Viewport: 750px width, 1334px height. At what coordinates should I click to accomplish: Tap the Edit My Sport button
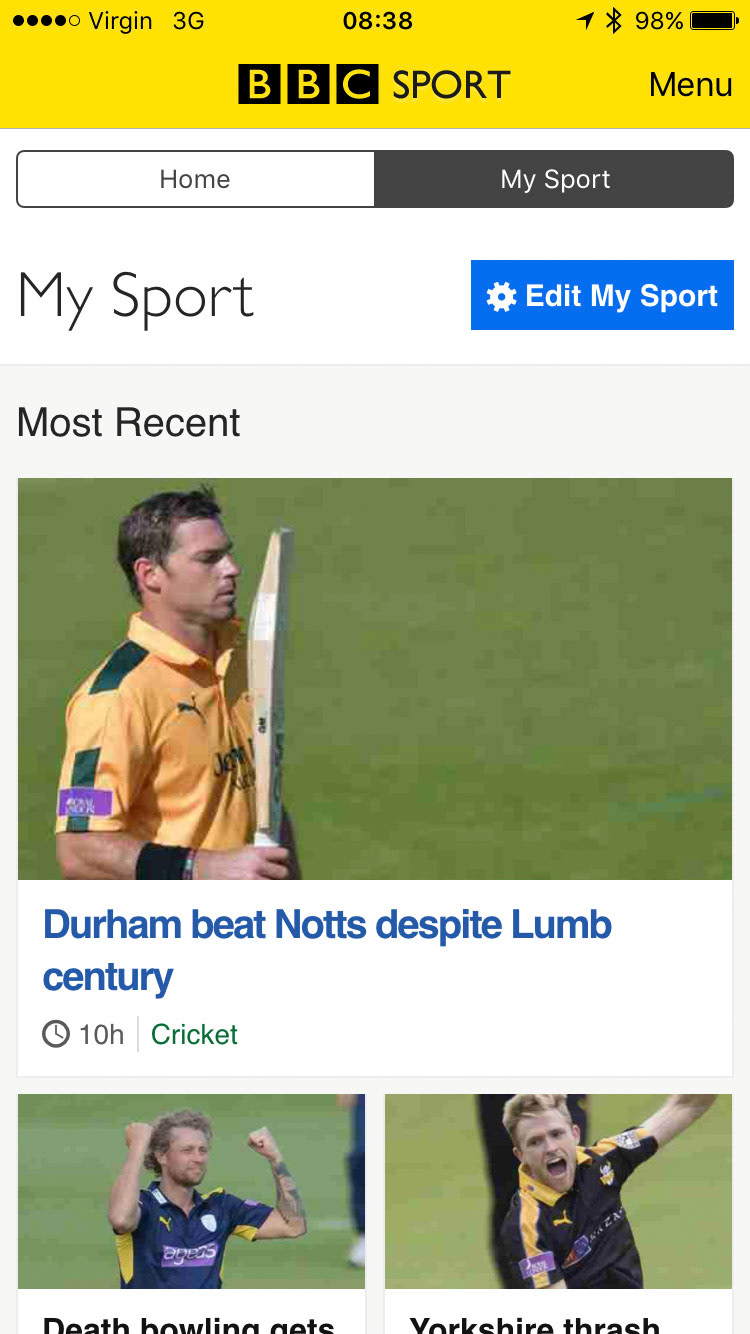pyautogui.click(x=602, y=296)
